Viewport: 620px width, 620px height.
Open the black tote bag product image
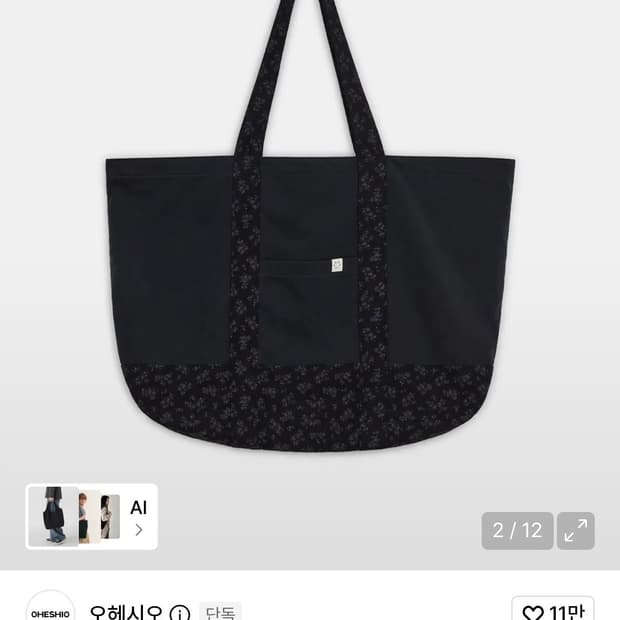(310, 226)
